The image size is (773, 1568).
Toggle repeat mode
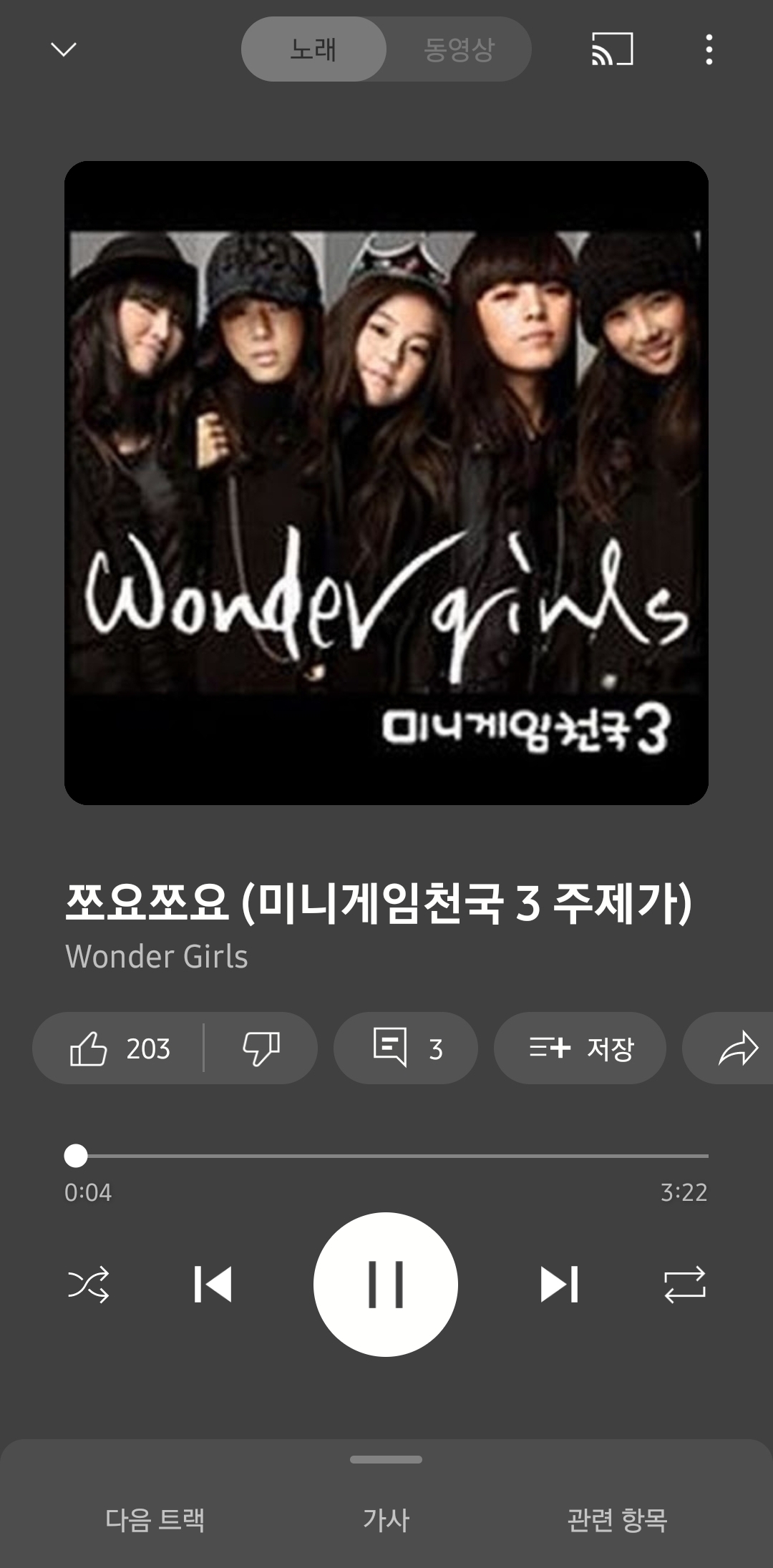(x=685, y=1284)
